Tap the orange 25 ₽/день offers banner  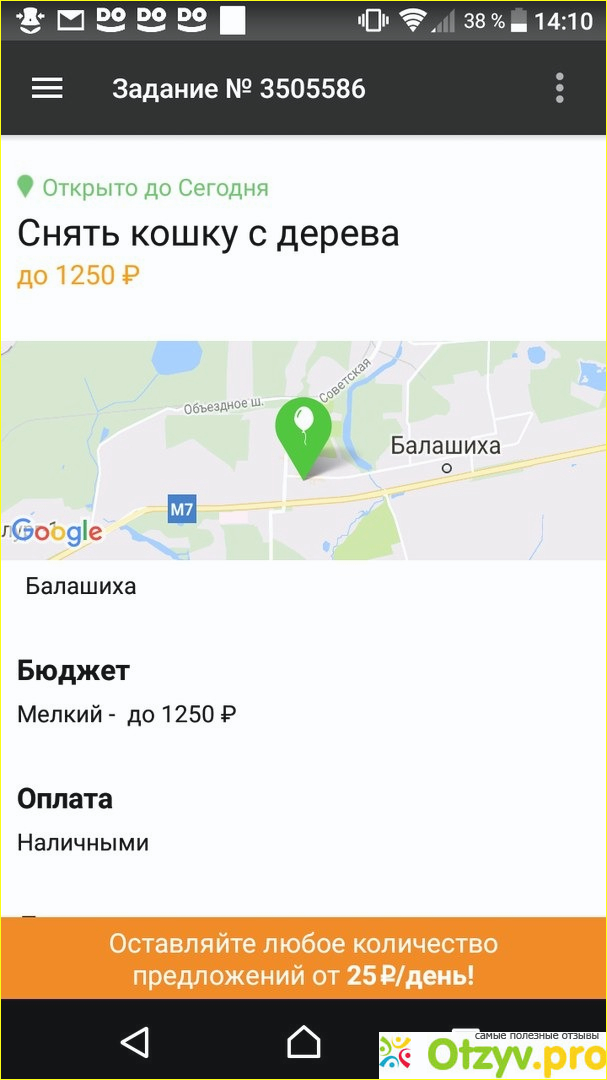303,959
